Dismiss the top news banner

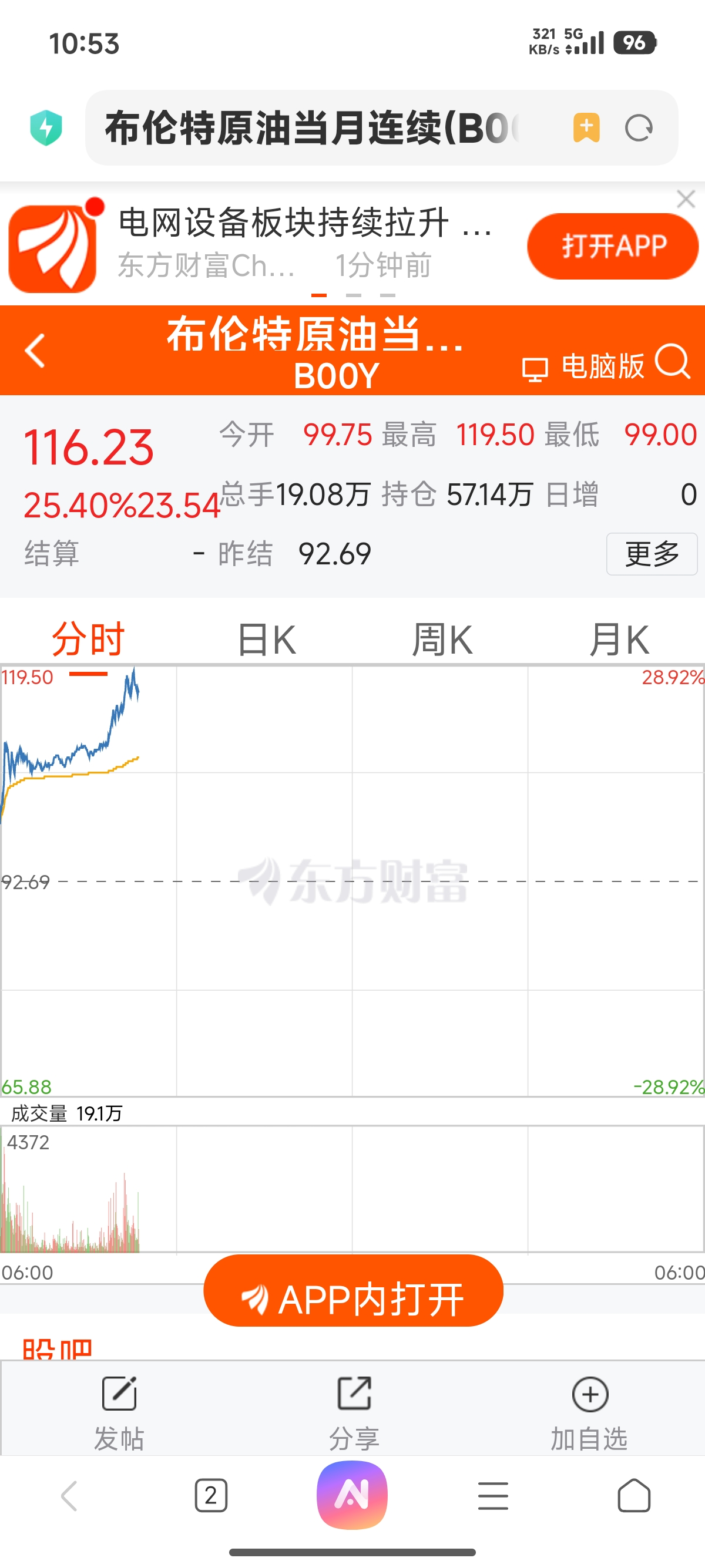coord(686,199)
